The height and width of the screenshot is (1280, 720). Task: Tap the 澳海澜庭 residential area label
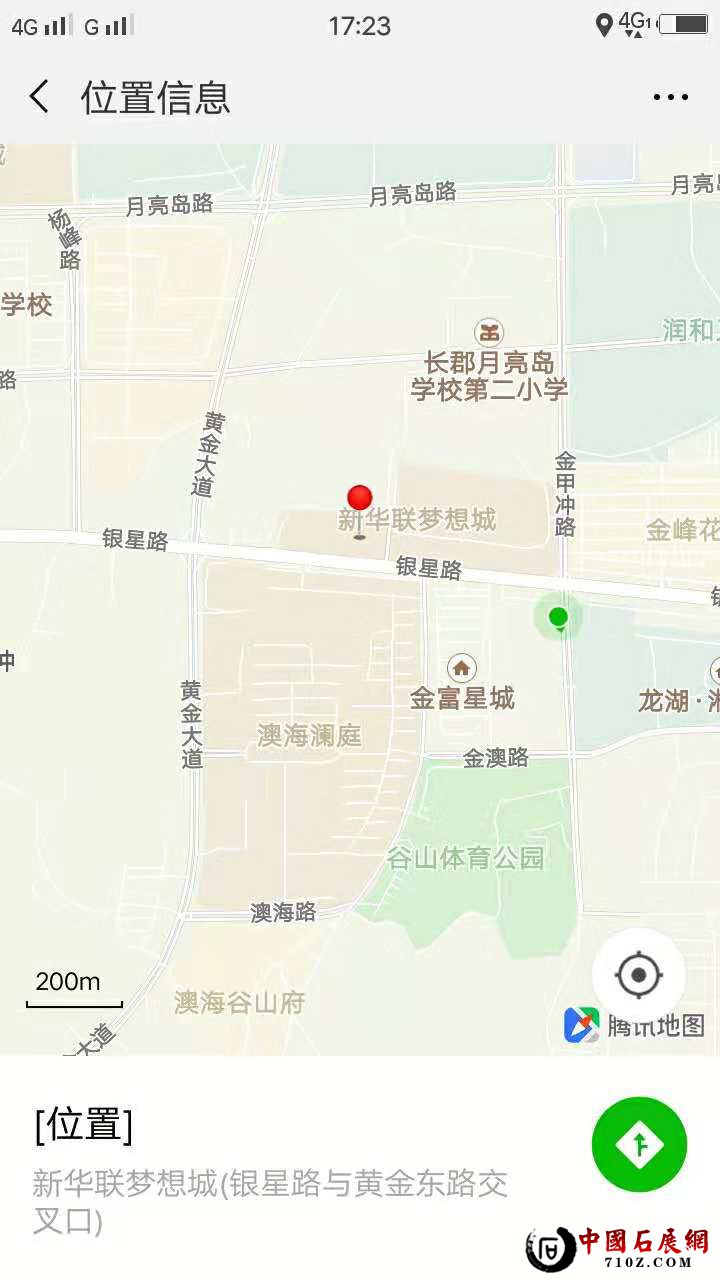click(306, 736)
